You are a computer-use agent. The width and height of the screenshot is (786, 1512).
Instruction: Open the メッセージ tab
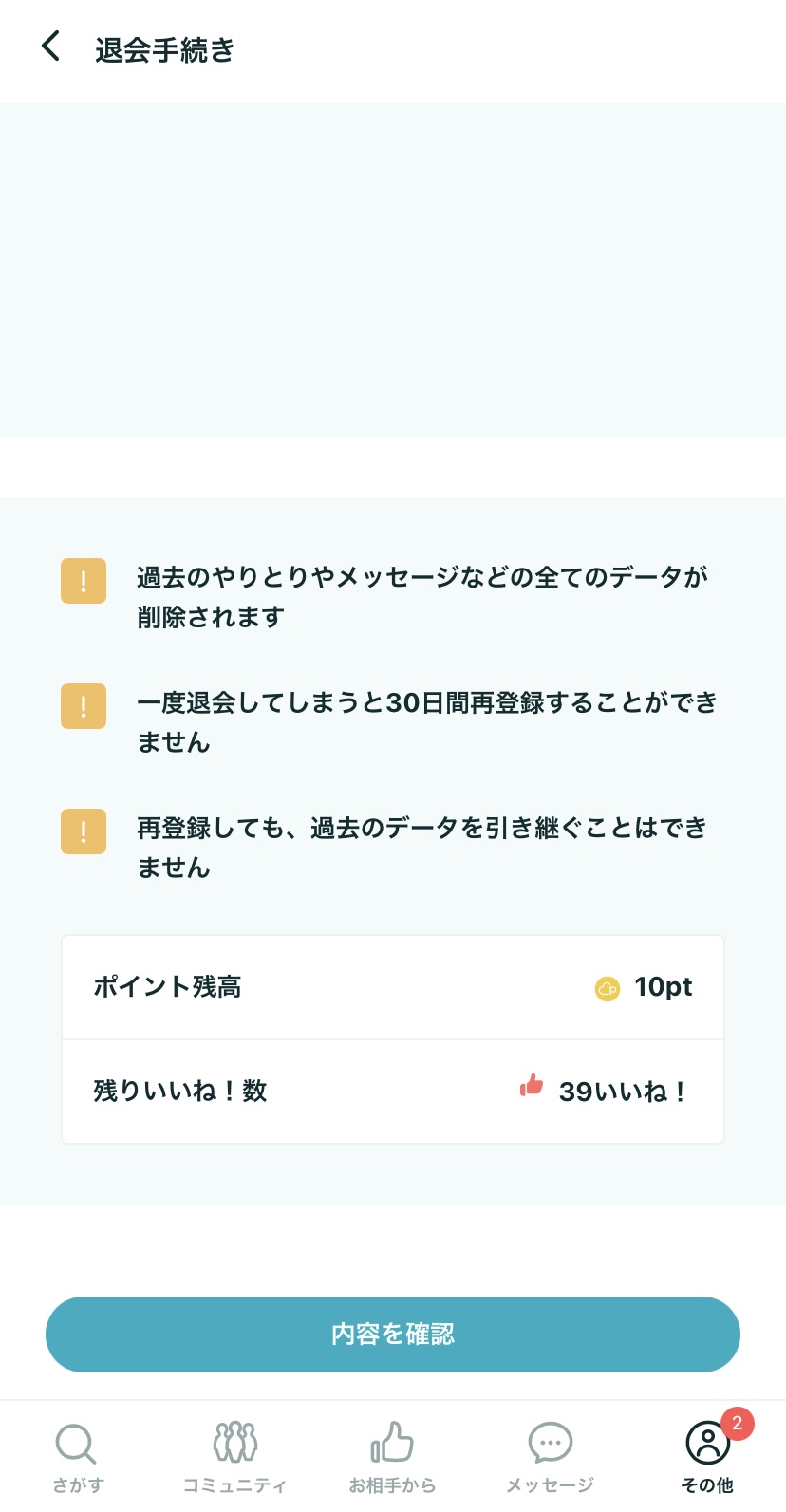(550, 1457)
